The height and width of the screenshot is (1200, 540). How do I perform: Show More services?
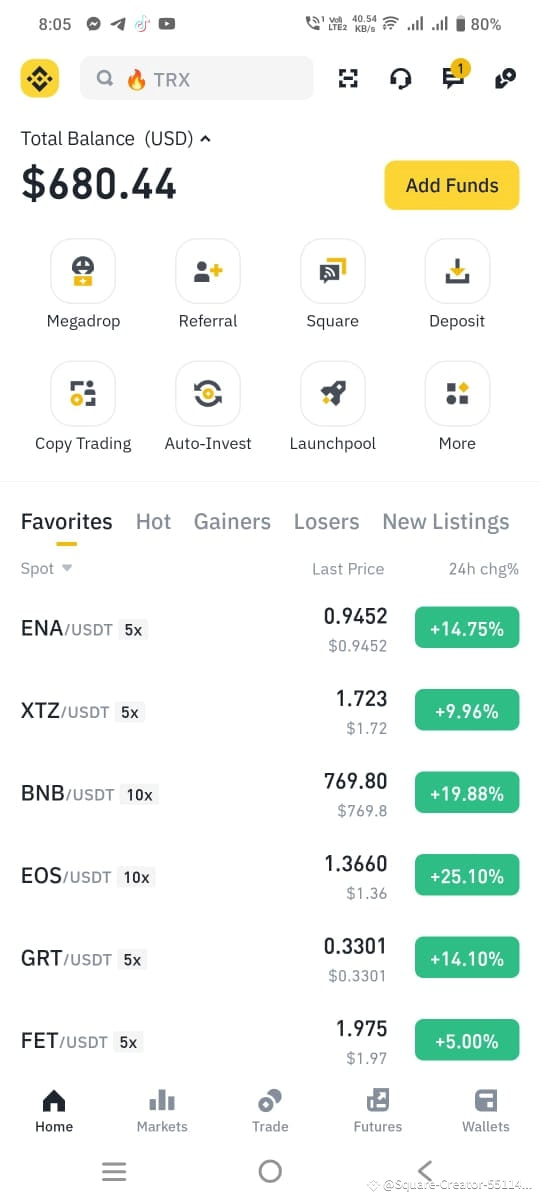coord(457,408)
